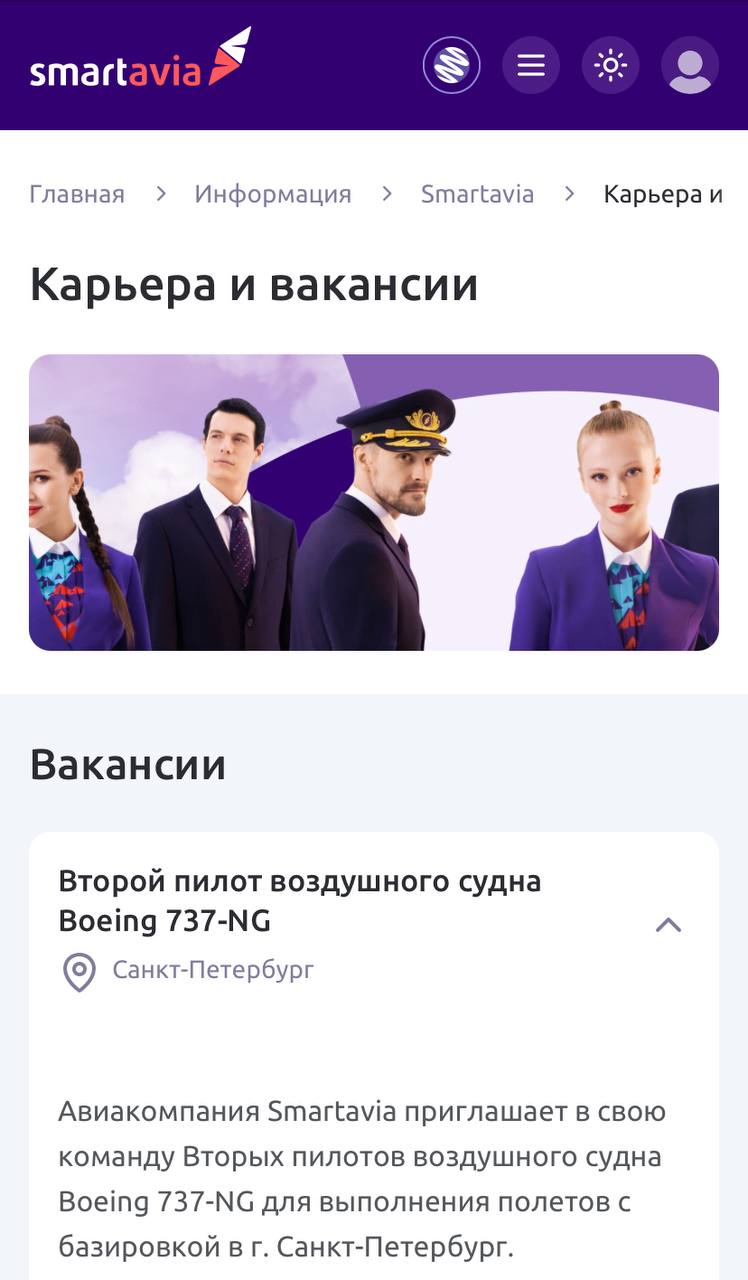Switch the light/dark theme
Screen dimensions: 748x1280
click(610, 66)
